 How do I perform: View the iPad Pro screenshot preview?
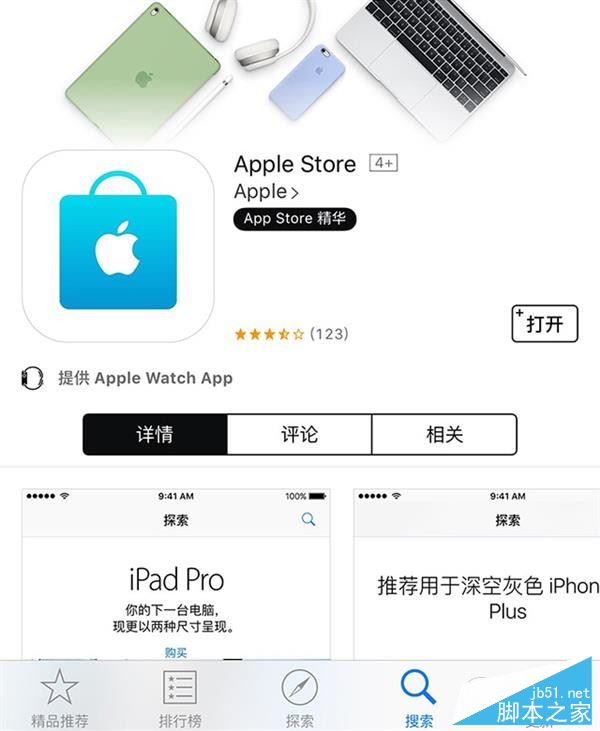tap(176, 575)
